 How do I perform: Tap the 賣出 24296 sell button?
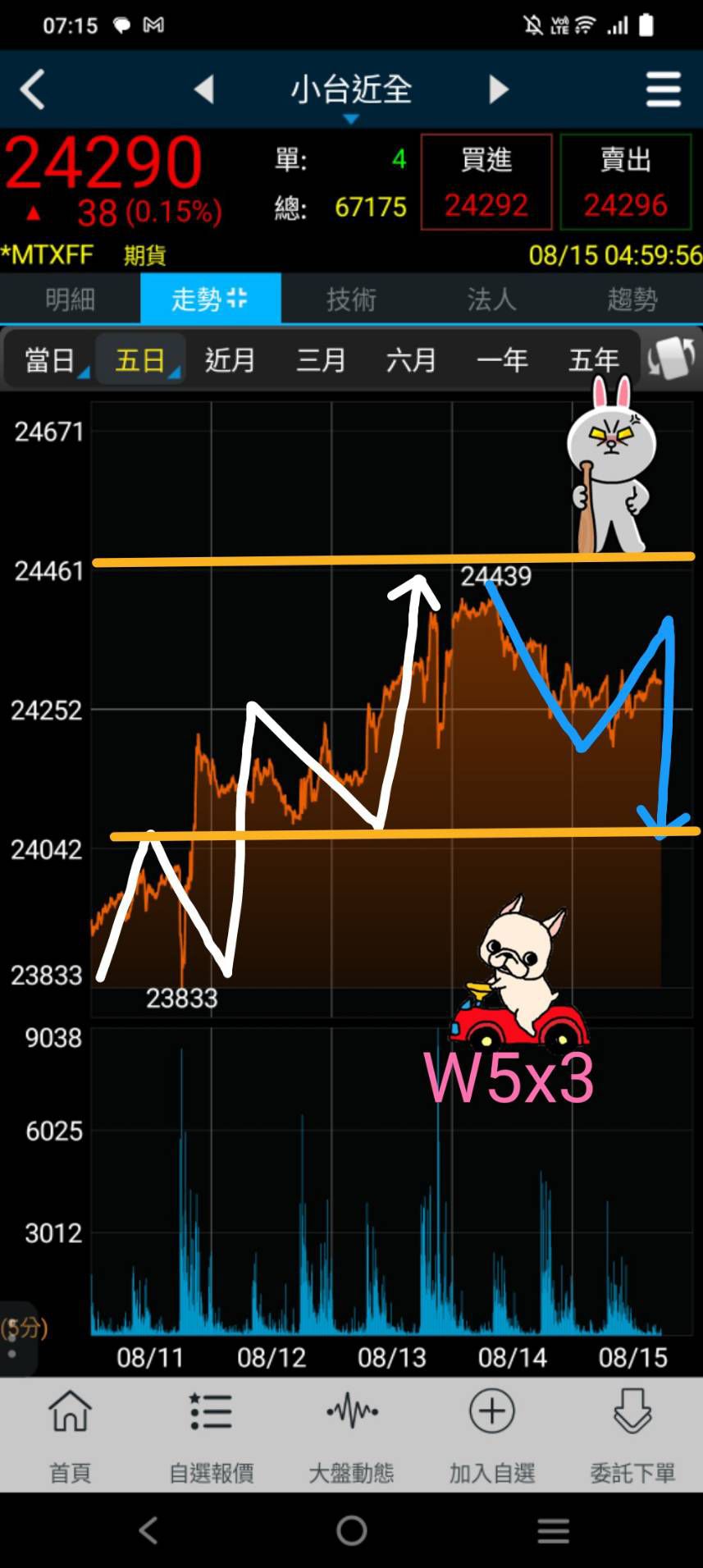coord(626,182)
